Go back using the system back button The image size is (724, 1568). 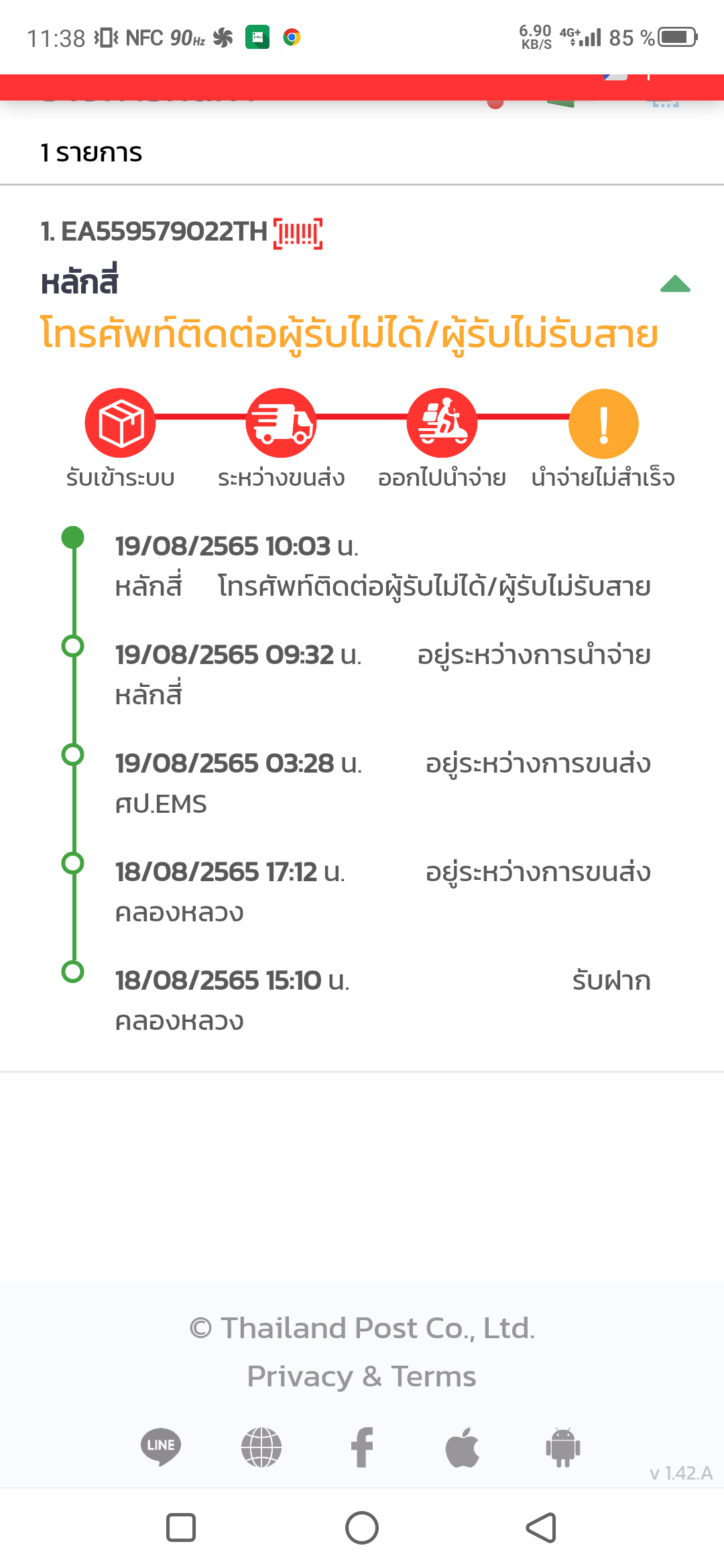[x=542, y=1528]
